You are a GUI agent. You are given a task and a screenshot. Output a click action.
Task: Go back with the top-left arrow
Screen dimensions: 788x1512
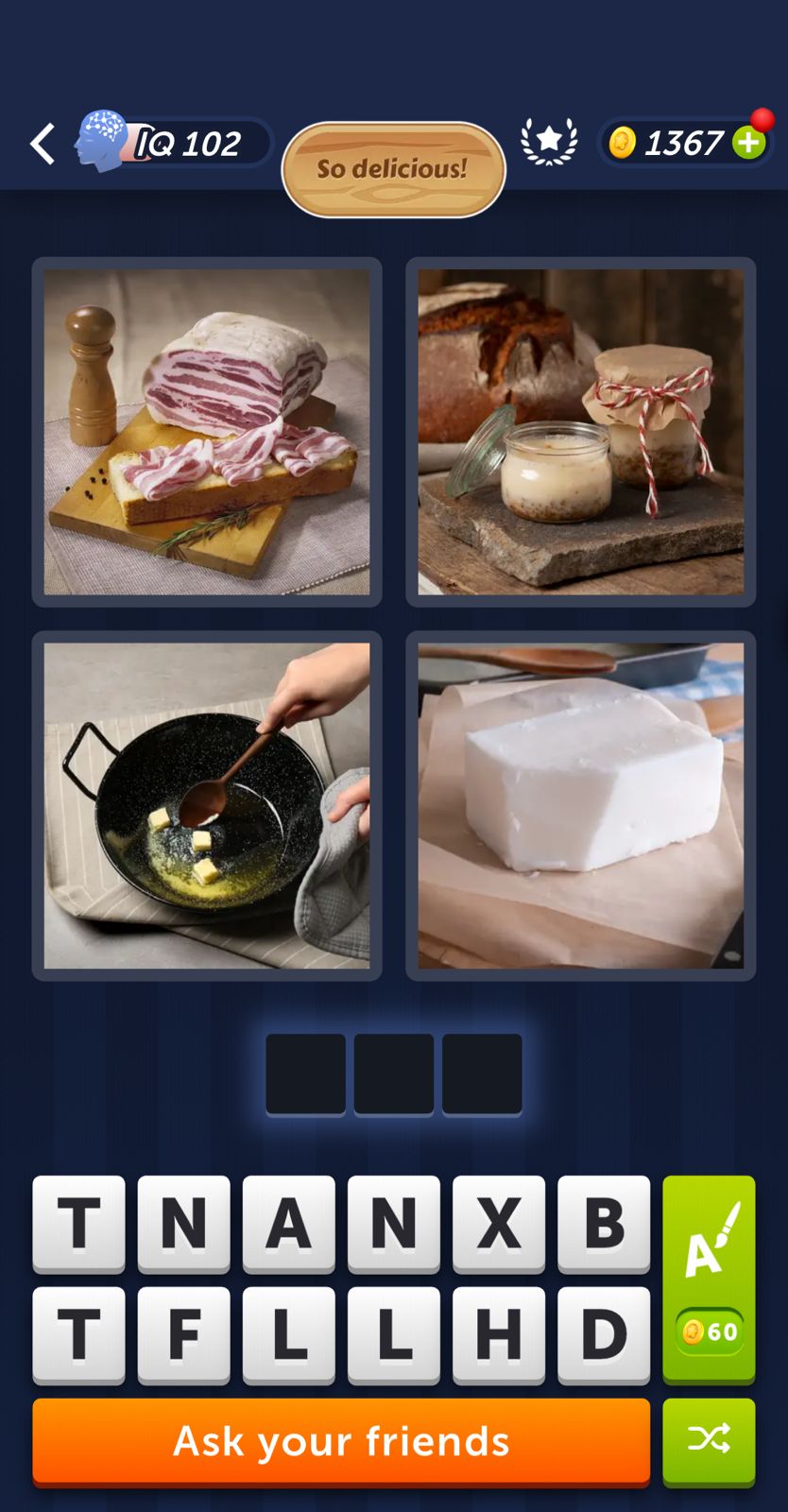coord(43,145)
